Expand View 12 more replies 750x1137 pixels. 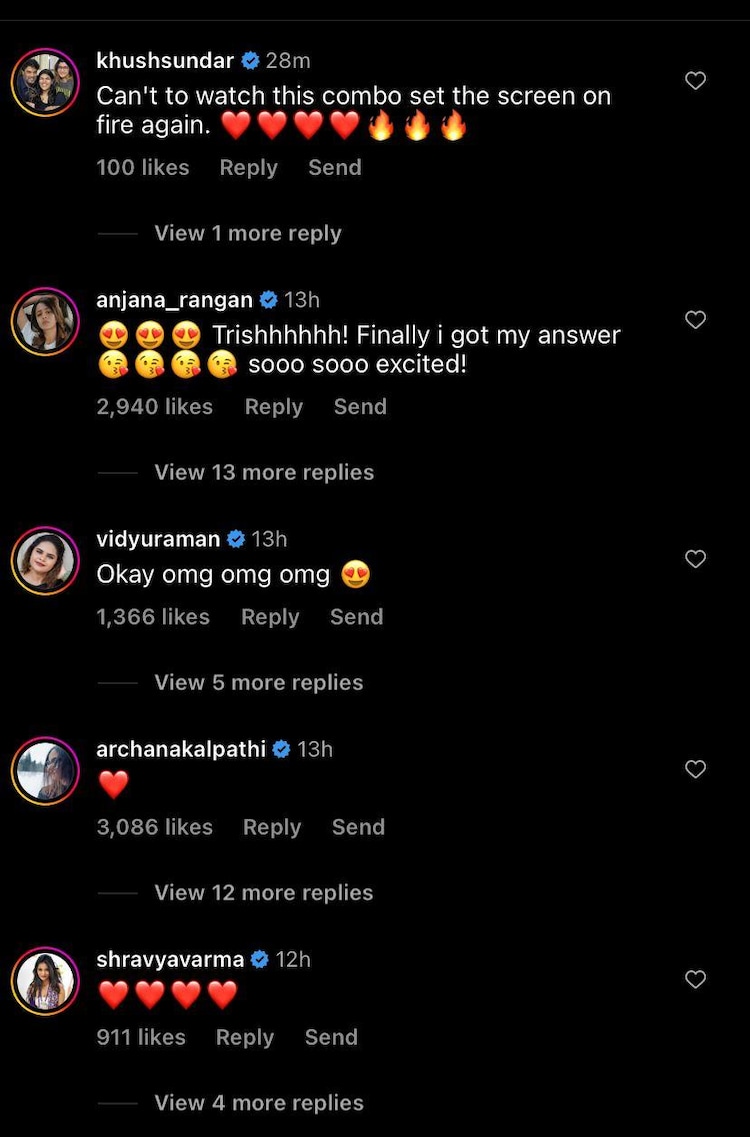[x=263, y=892]
